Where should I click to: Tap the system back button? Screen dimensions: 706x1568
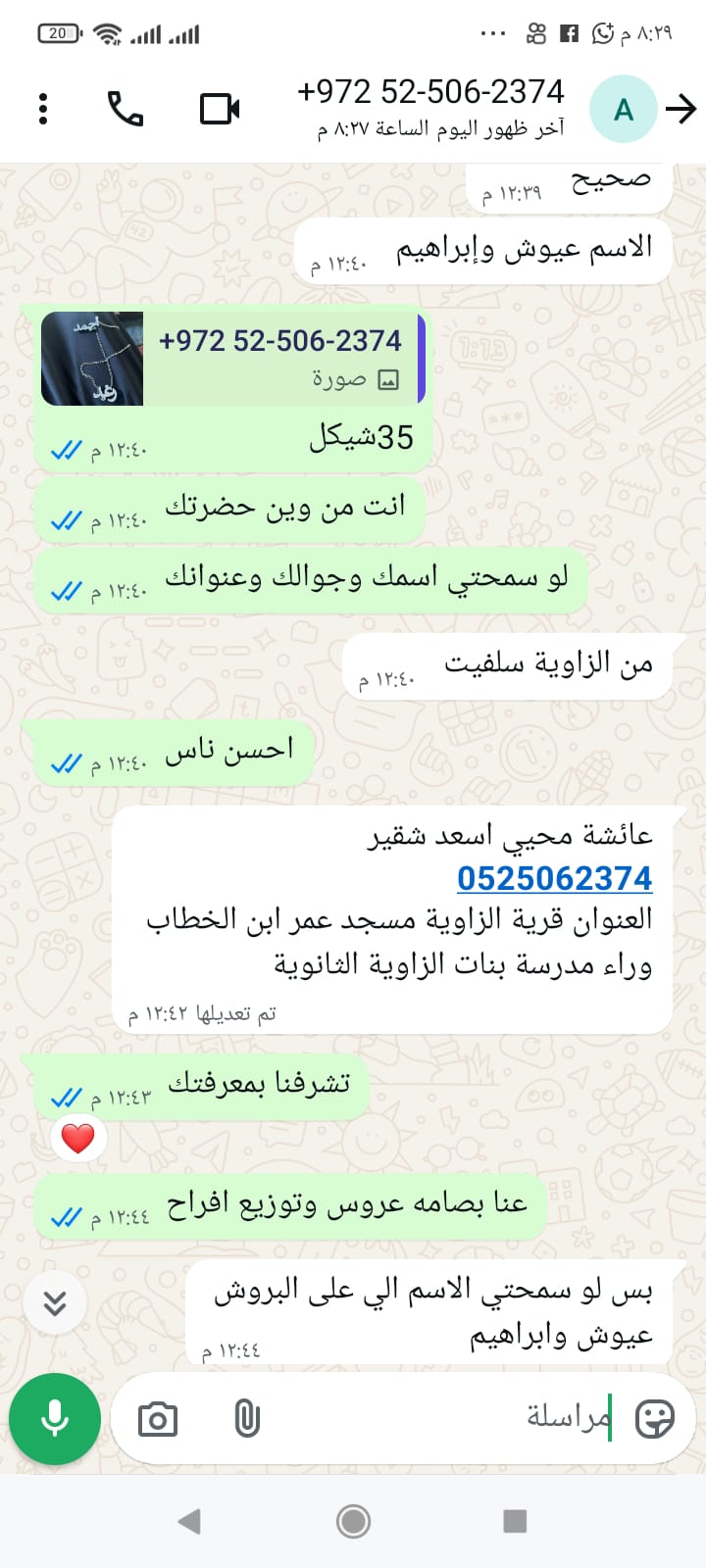[x=189, y=1521]
